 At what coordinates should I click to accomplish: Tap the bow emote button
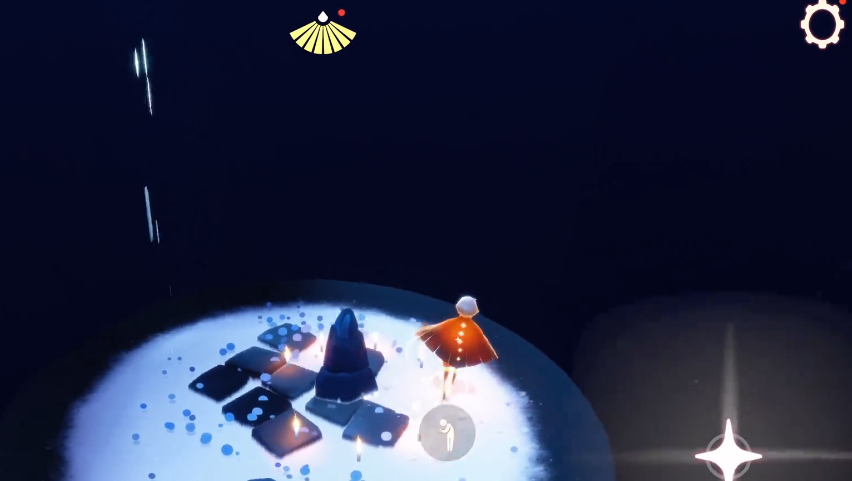447,433
